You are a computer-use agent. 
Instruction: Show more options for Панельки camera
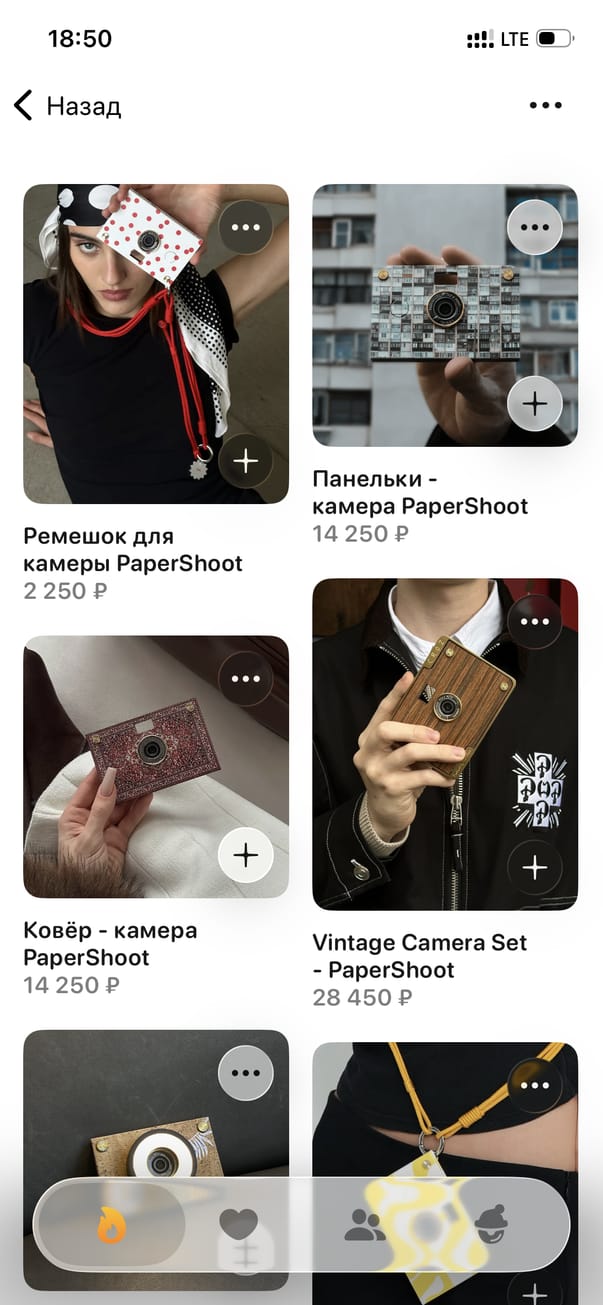click(535, 227)
